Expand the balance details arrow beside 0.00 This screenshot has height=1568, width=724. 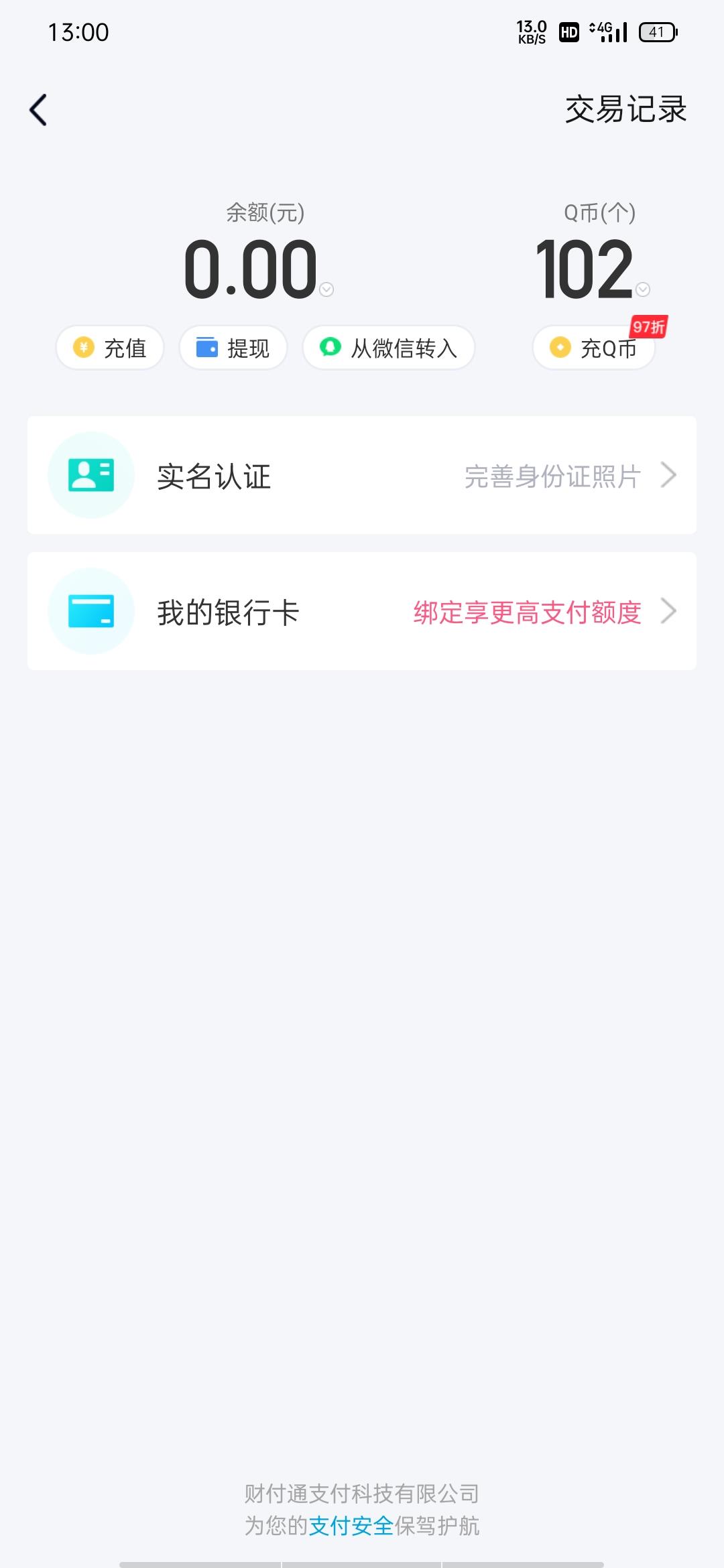coord(326,289)
